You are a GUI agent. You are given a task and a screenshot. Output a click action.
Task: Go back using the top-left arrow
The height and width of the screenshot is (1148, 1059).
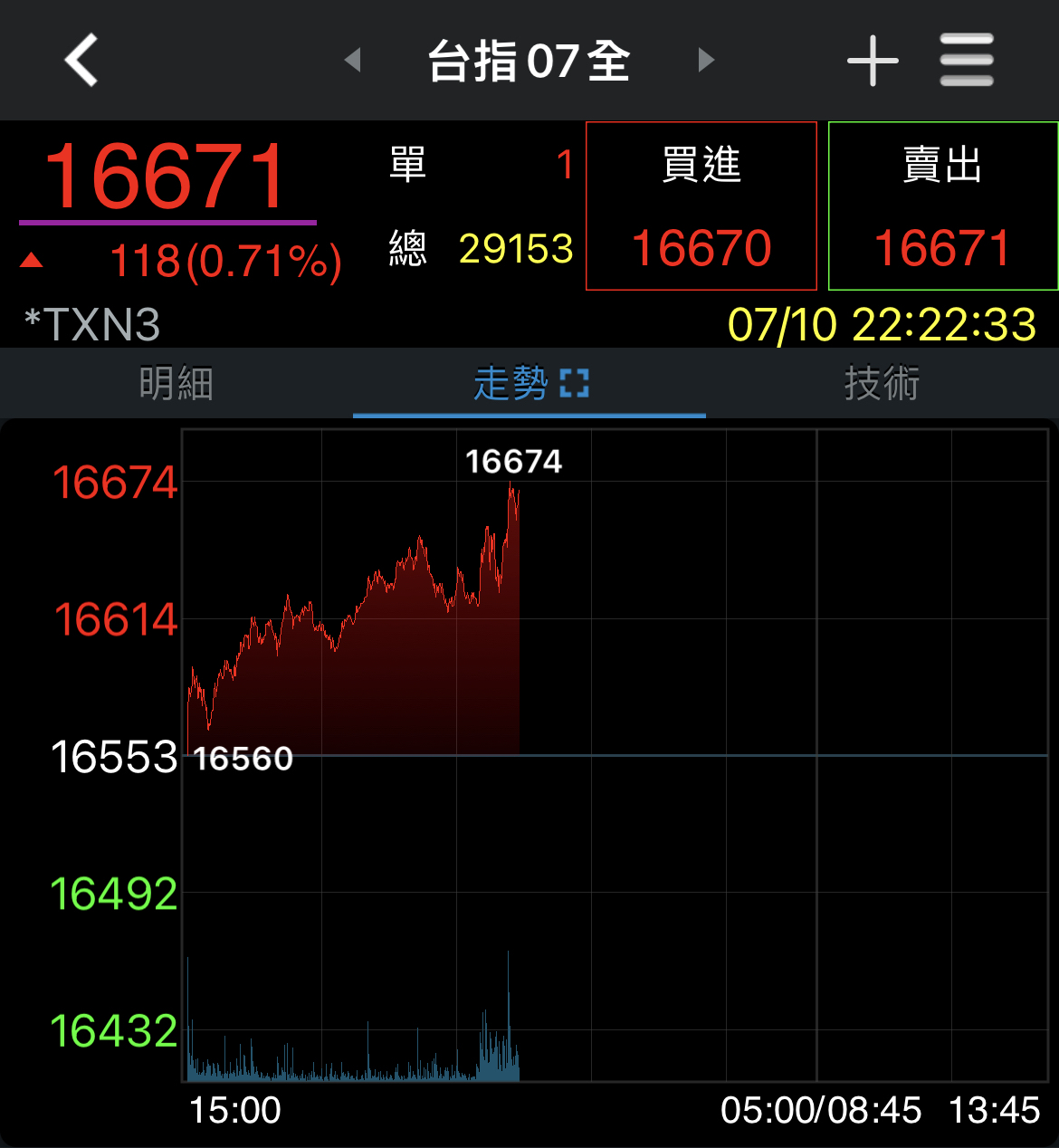[x=81, y=61]
